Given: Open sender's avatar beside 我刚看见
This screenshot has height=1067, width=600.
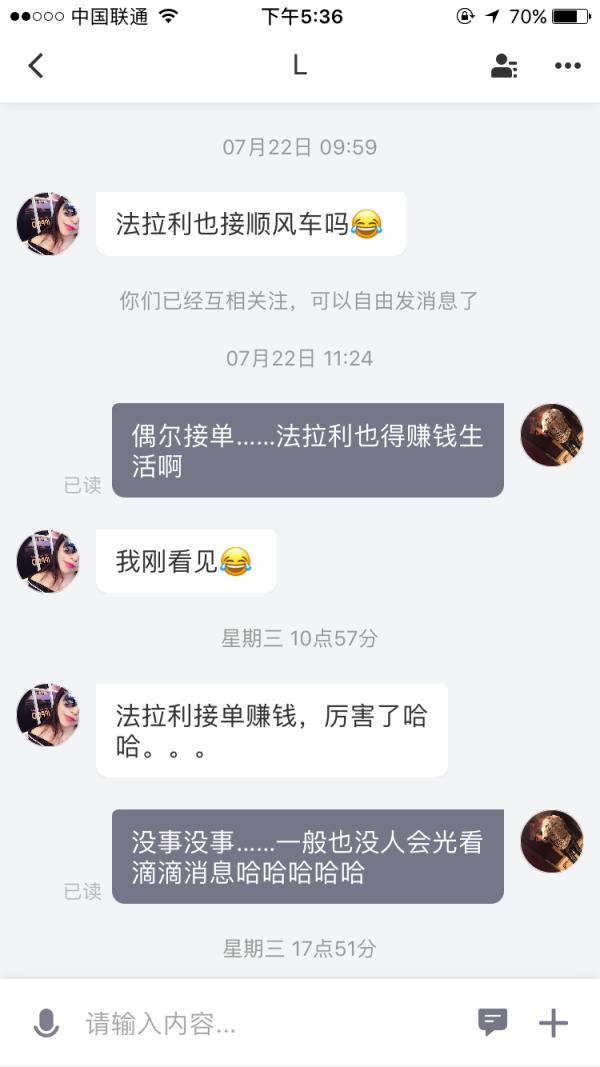Looking at the screenshot, I should click(48, 561).
